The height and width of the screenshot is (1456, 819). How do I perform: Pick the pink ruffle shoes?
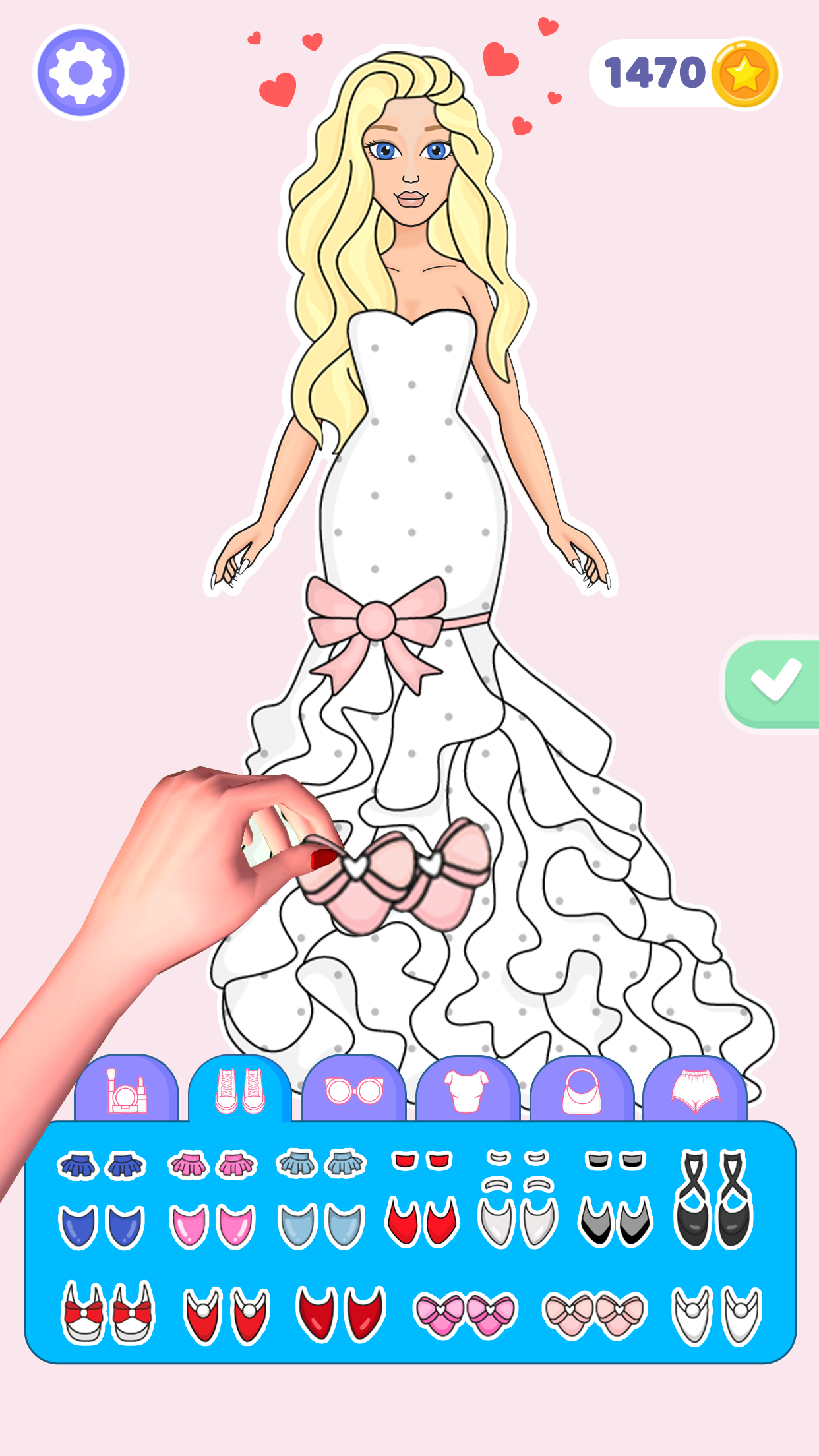[x=212, y=1200]
